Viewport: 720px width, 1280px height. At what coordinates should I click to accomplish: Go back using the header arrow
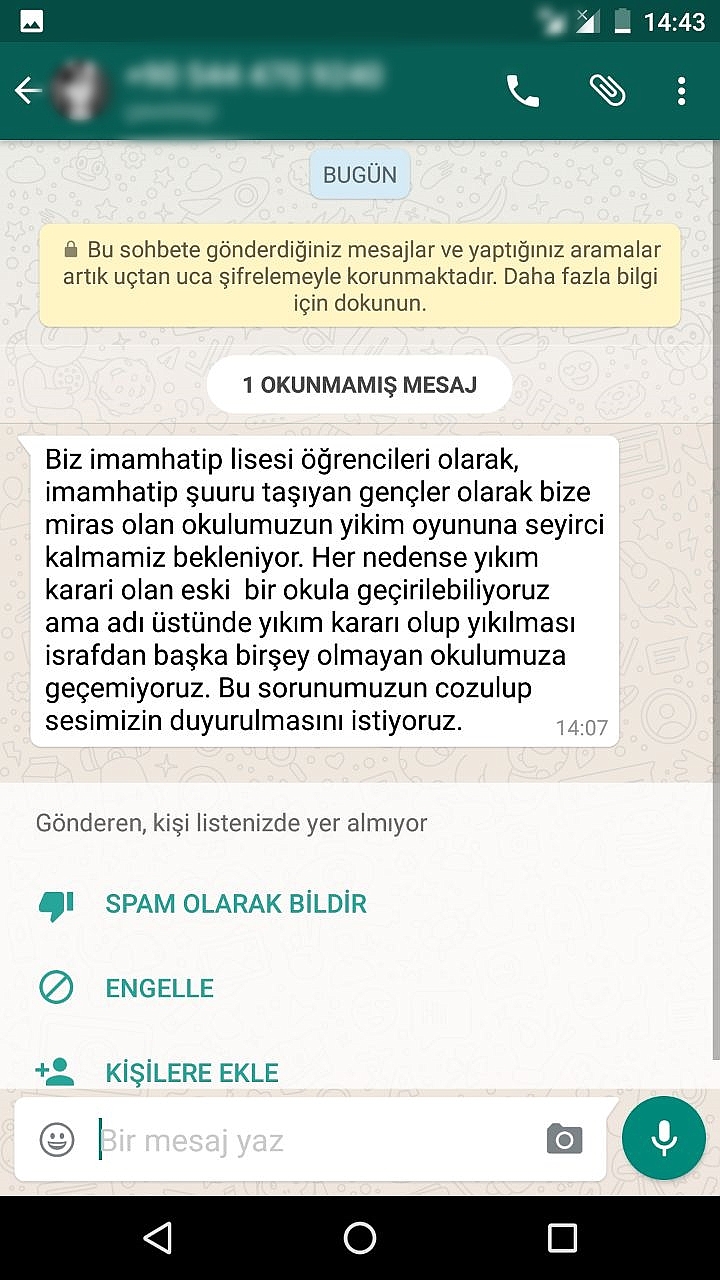click(x=28, y=92)
